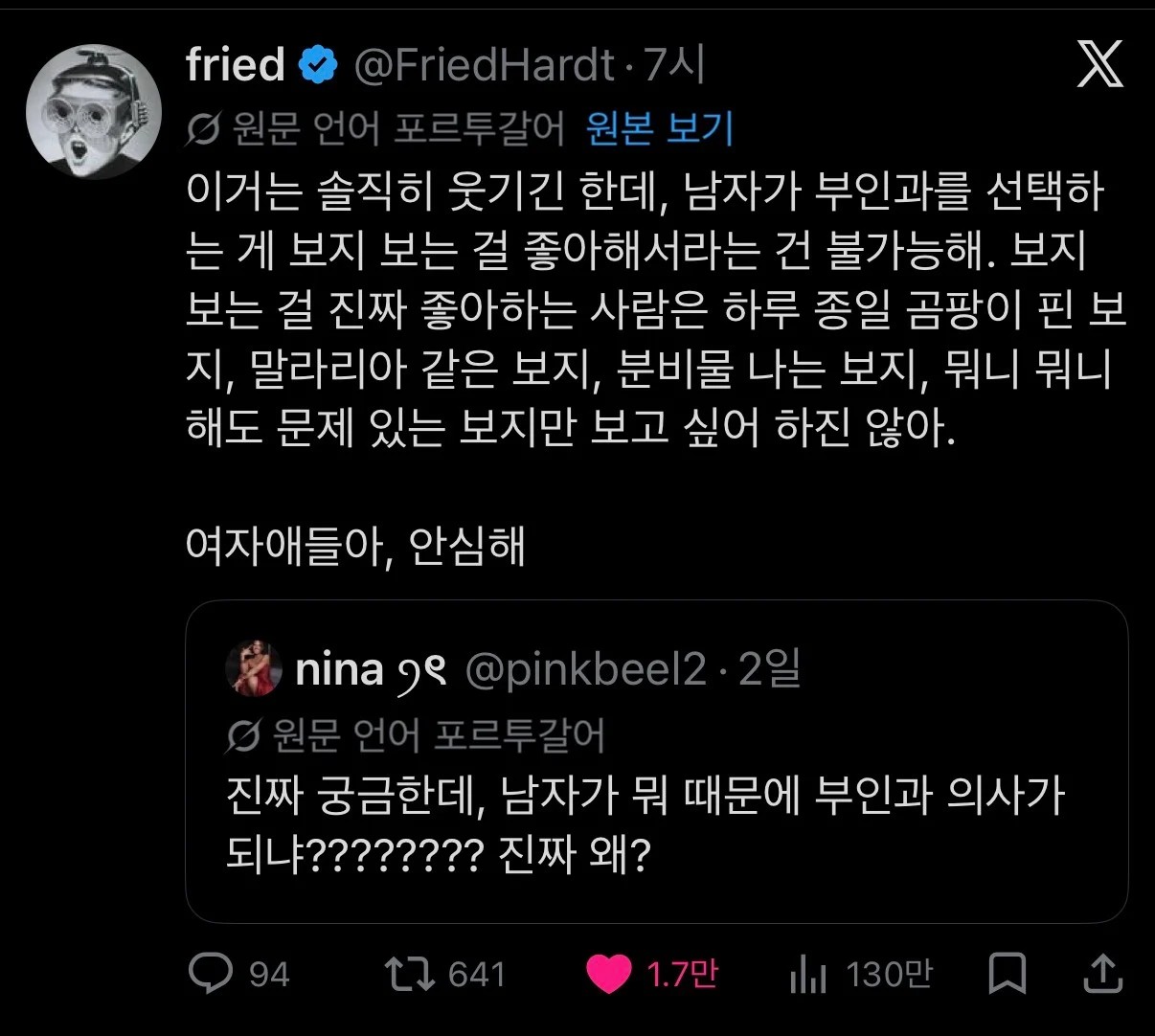Open the @FriedHardt handle
The image size is (1155, 1036).
pos(485,65)
